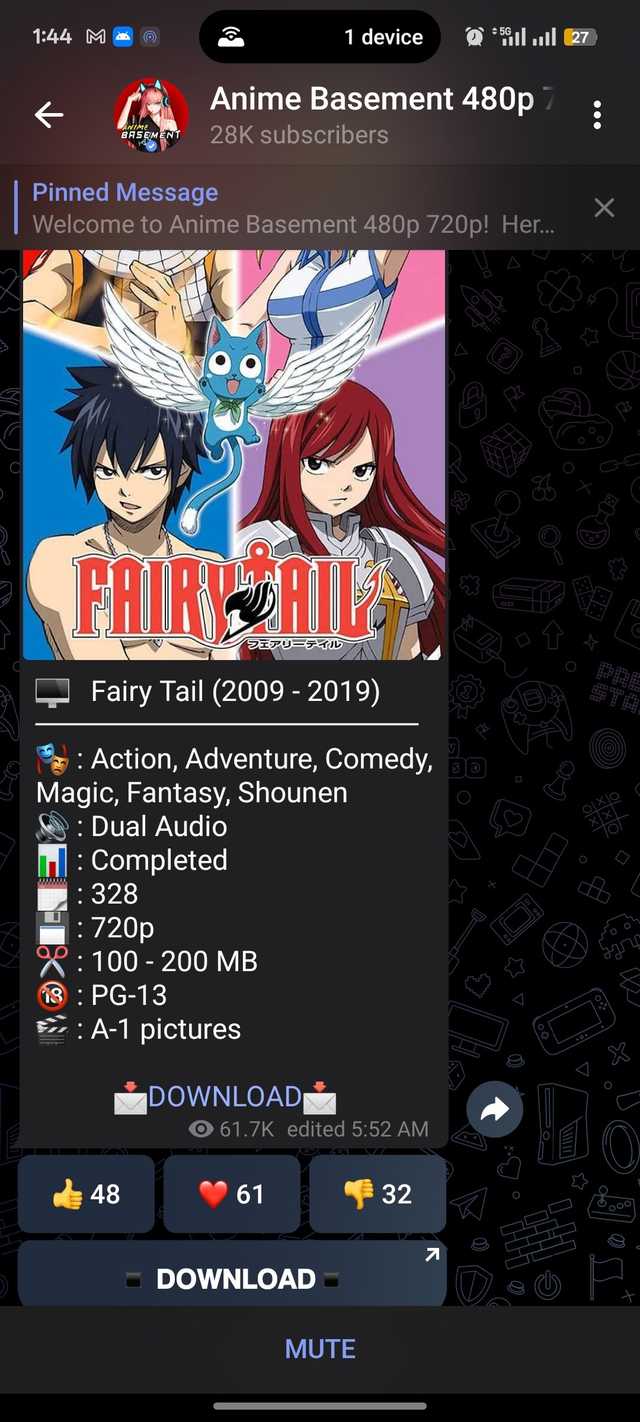
Task: Go back from the channel
Action: pos(49,115)
